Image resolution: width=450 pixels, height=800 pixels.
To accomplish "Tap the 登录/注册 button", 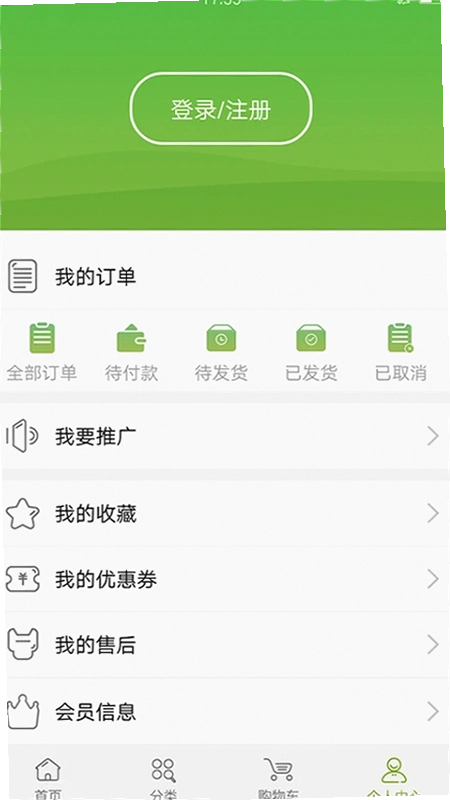I will tap(220, 109).
